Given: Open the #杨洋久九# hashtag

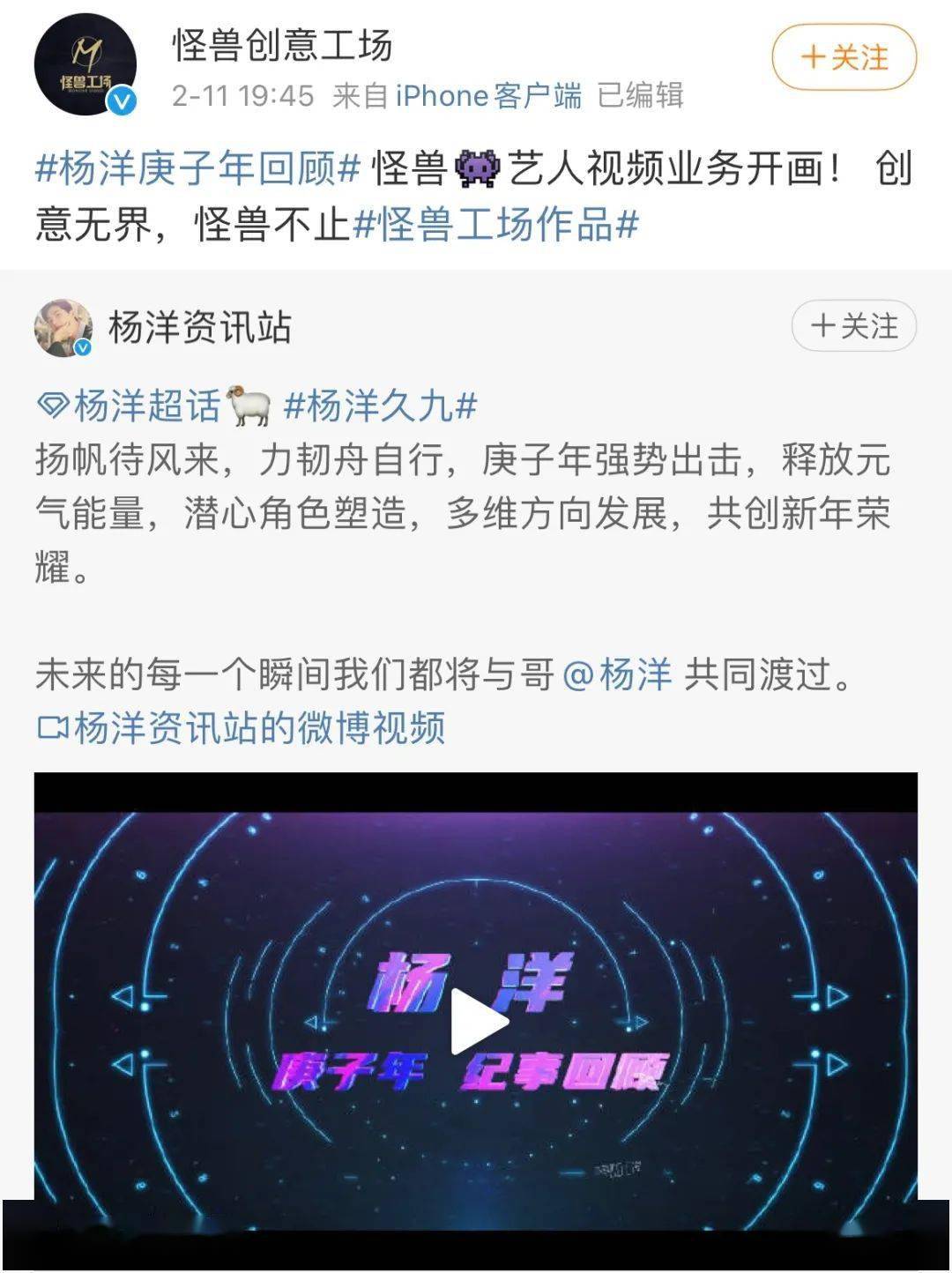Looking at the screenshot, I should click(381, 406).
